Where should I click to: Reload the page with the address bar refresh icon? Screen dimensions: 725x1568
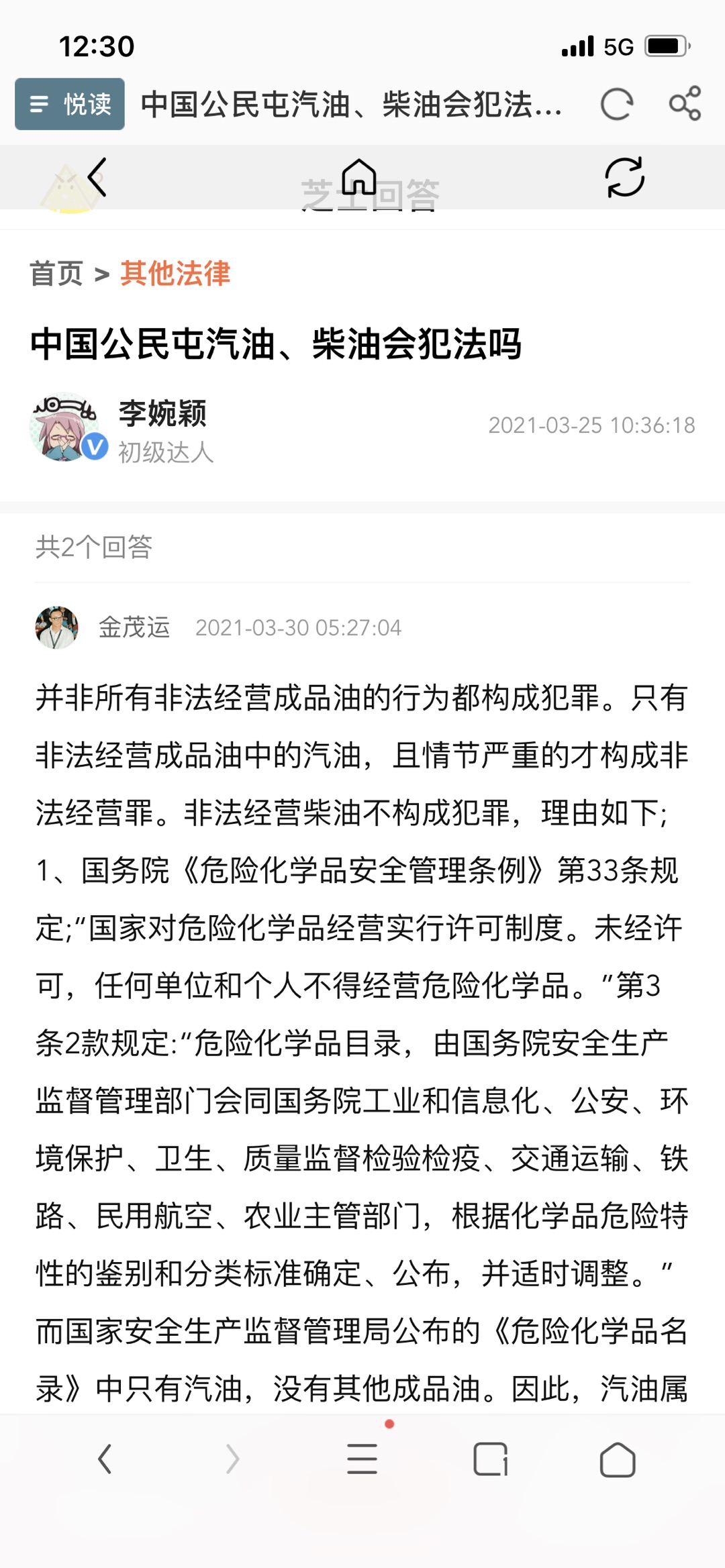(x=616, y=104)
